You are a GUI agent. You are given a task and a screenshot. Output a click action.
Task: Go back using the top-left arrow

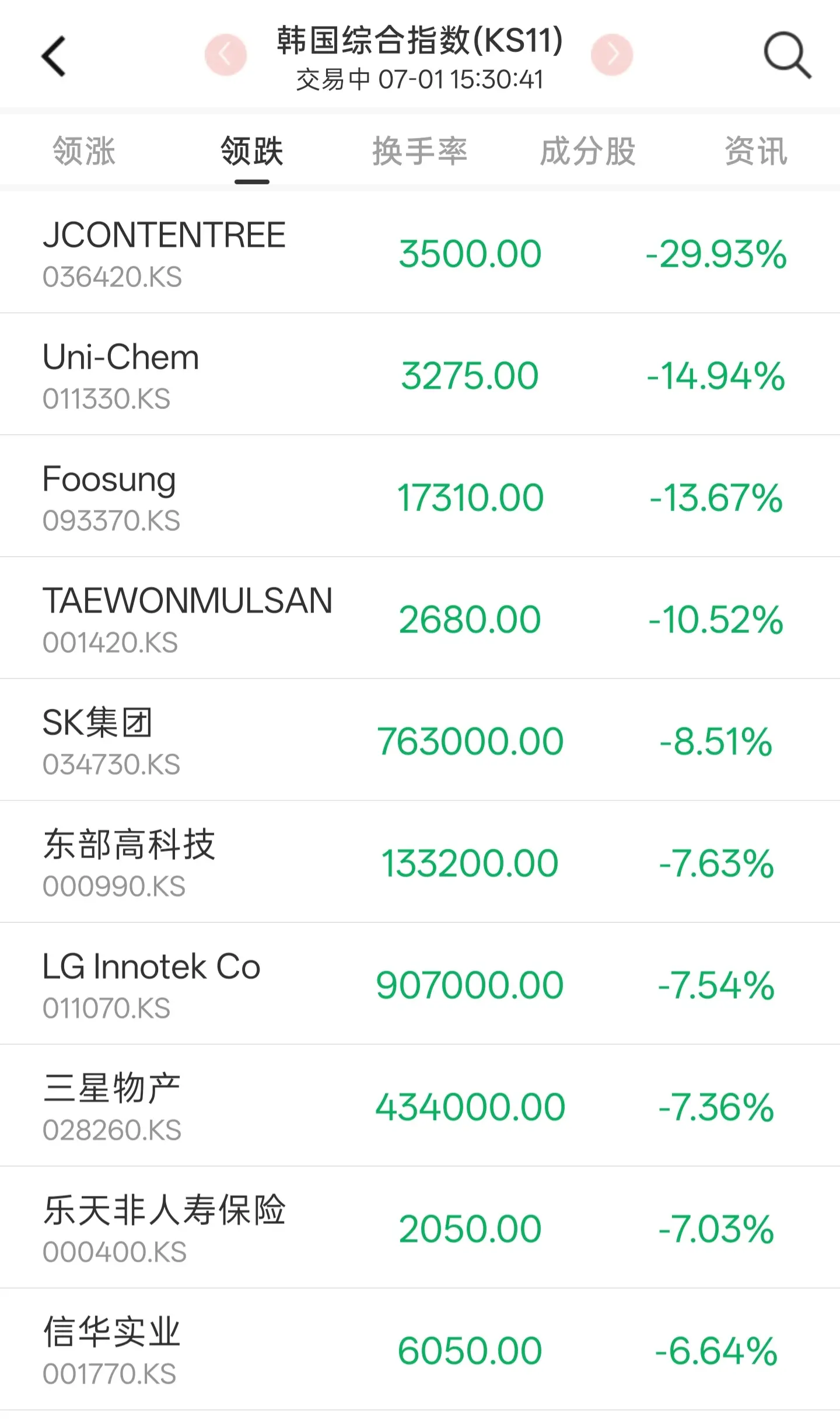(54, 56)
